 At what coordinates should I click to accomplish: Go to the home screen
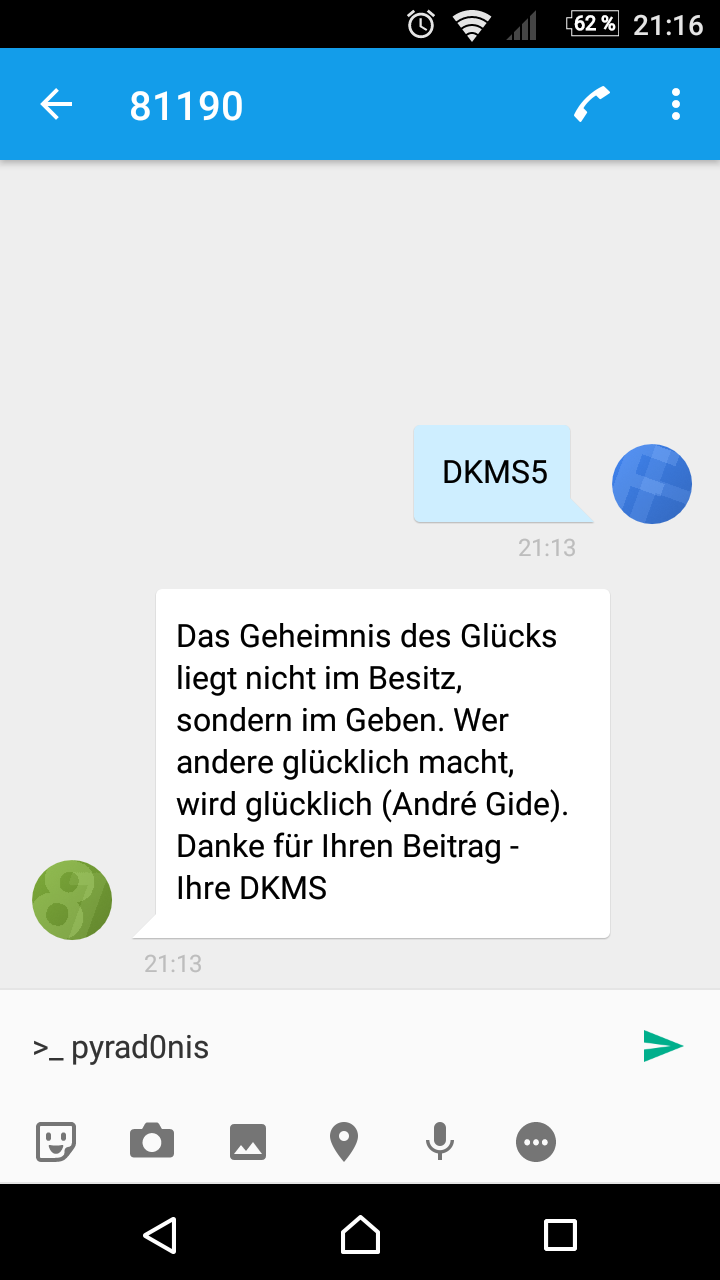(x=360, y=1234)
